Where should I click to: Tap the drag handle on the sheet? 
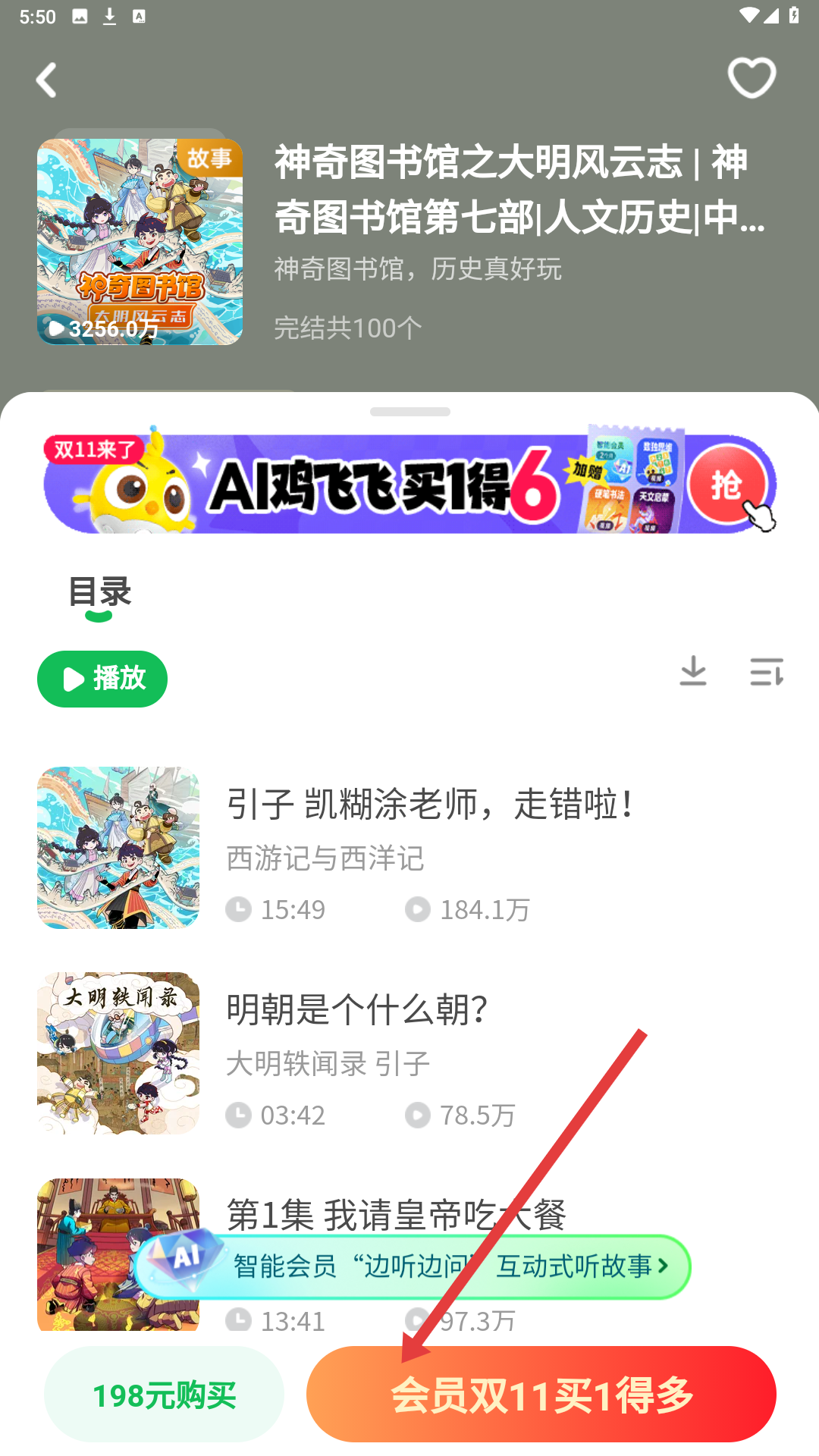pyautogui.click(x=409, y=412)
